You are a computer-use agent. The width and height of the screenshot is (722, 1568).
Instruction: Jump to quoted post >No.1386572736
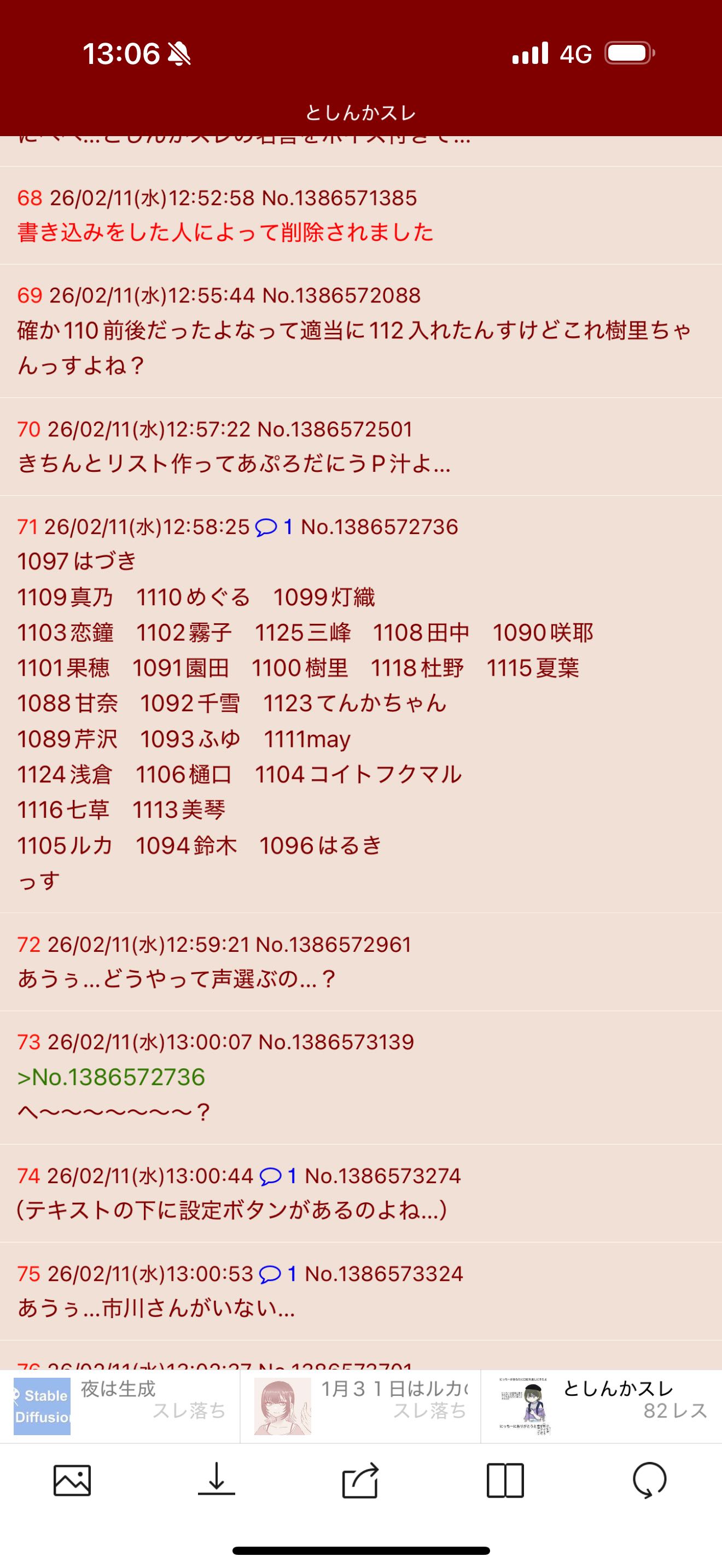tap(111, 1078)
